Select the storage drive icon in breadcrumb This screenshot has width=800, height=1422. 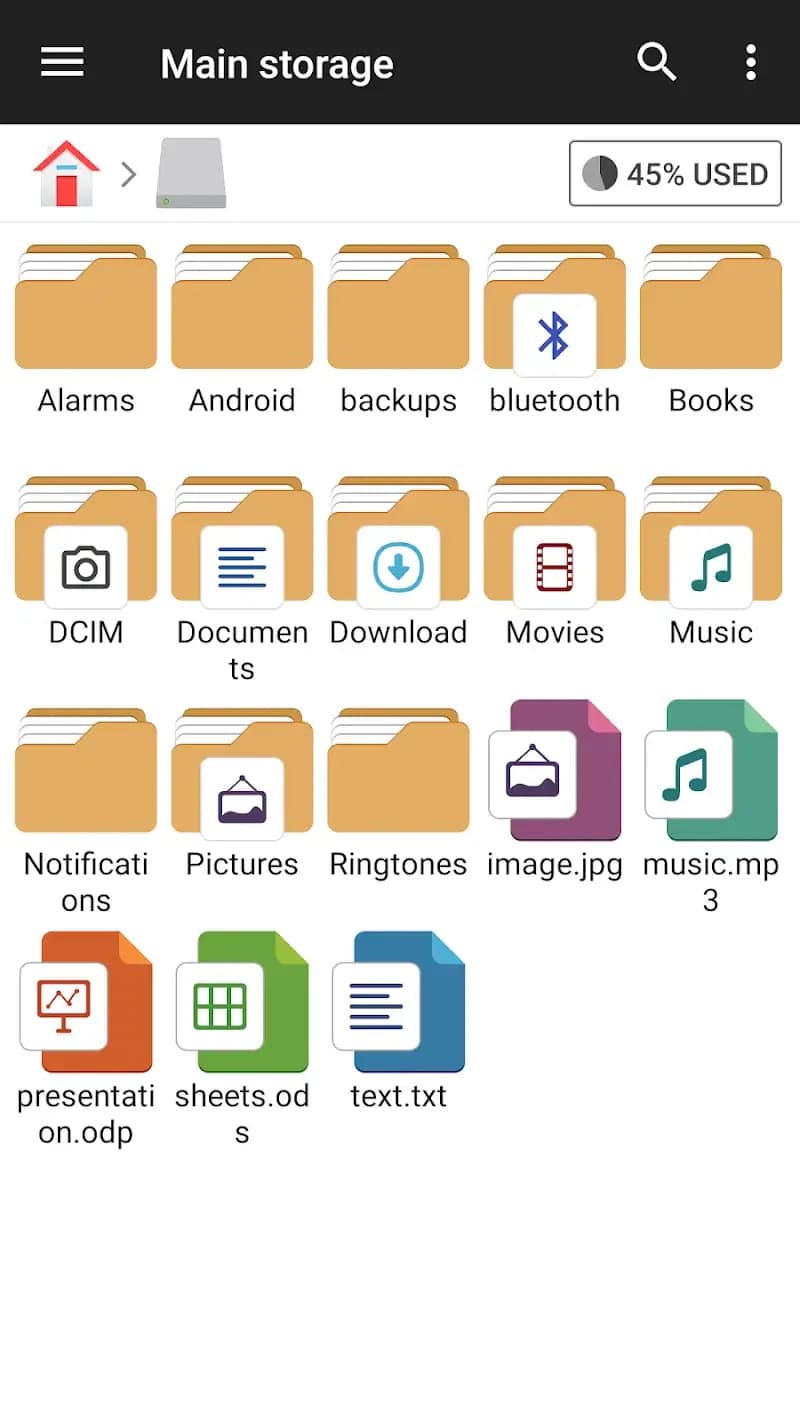pyautogui.click(x=190, y=172)
